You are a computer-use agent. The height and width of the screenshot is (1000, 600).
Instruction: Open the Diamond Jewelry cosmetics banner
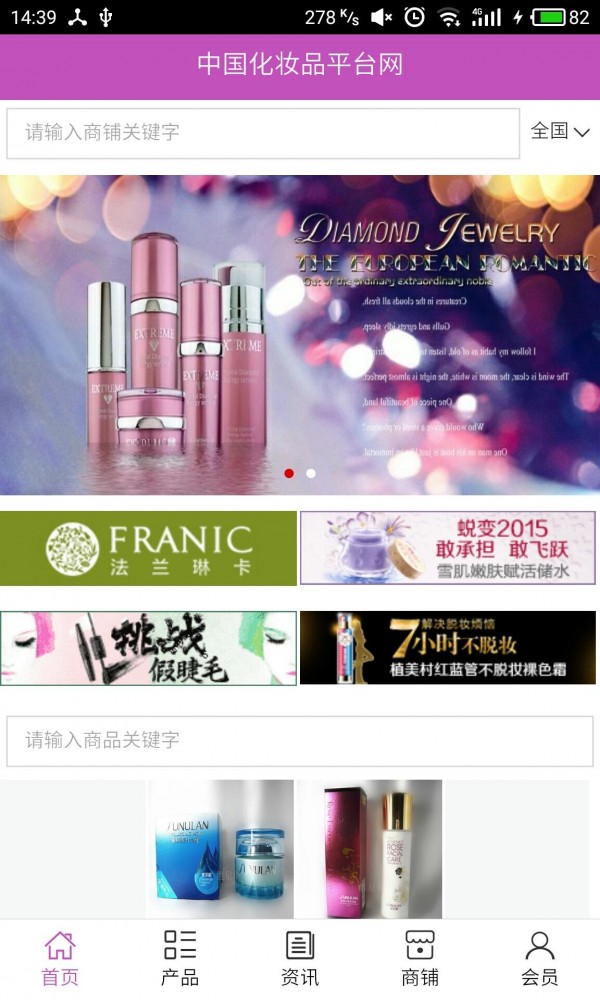[300, 333]
